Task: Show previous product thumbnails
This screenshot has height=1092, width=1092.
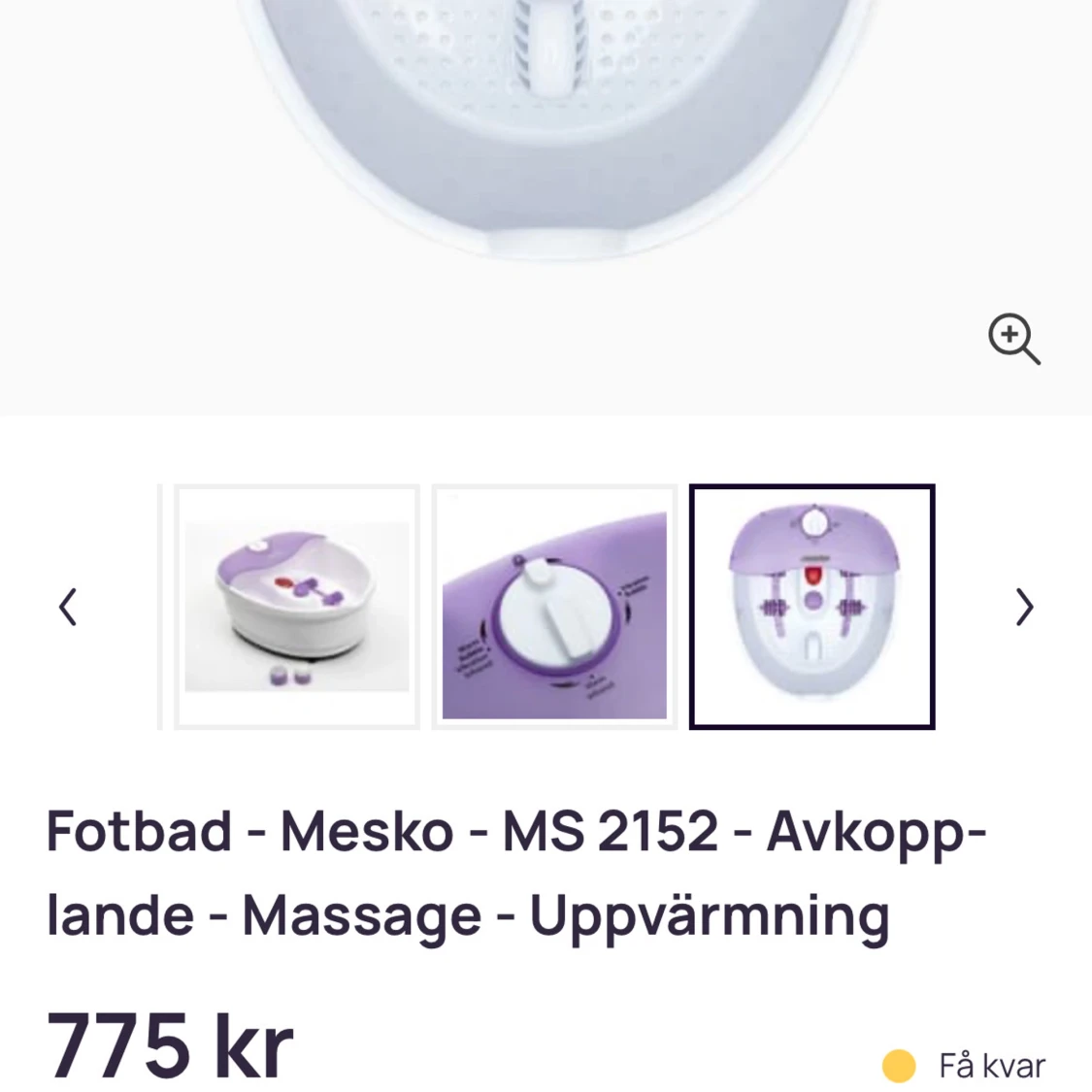Action: (x=68, y=608)
